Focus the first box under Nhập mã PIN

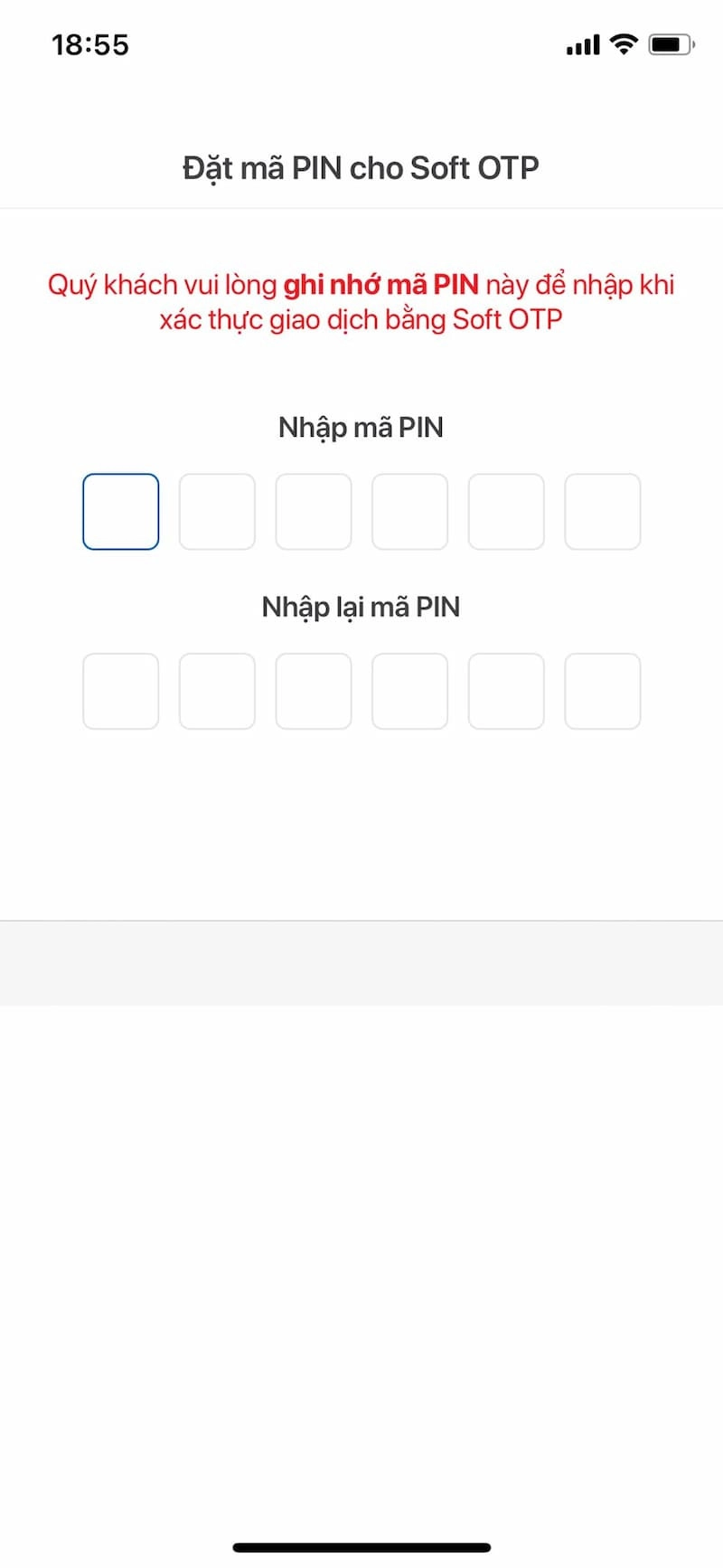coord(121,512)
